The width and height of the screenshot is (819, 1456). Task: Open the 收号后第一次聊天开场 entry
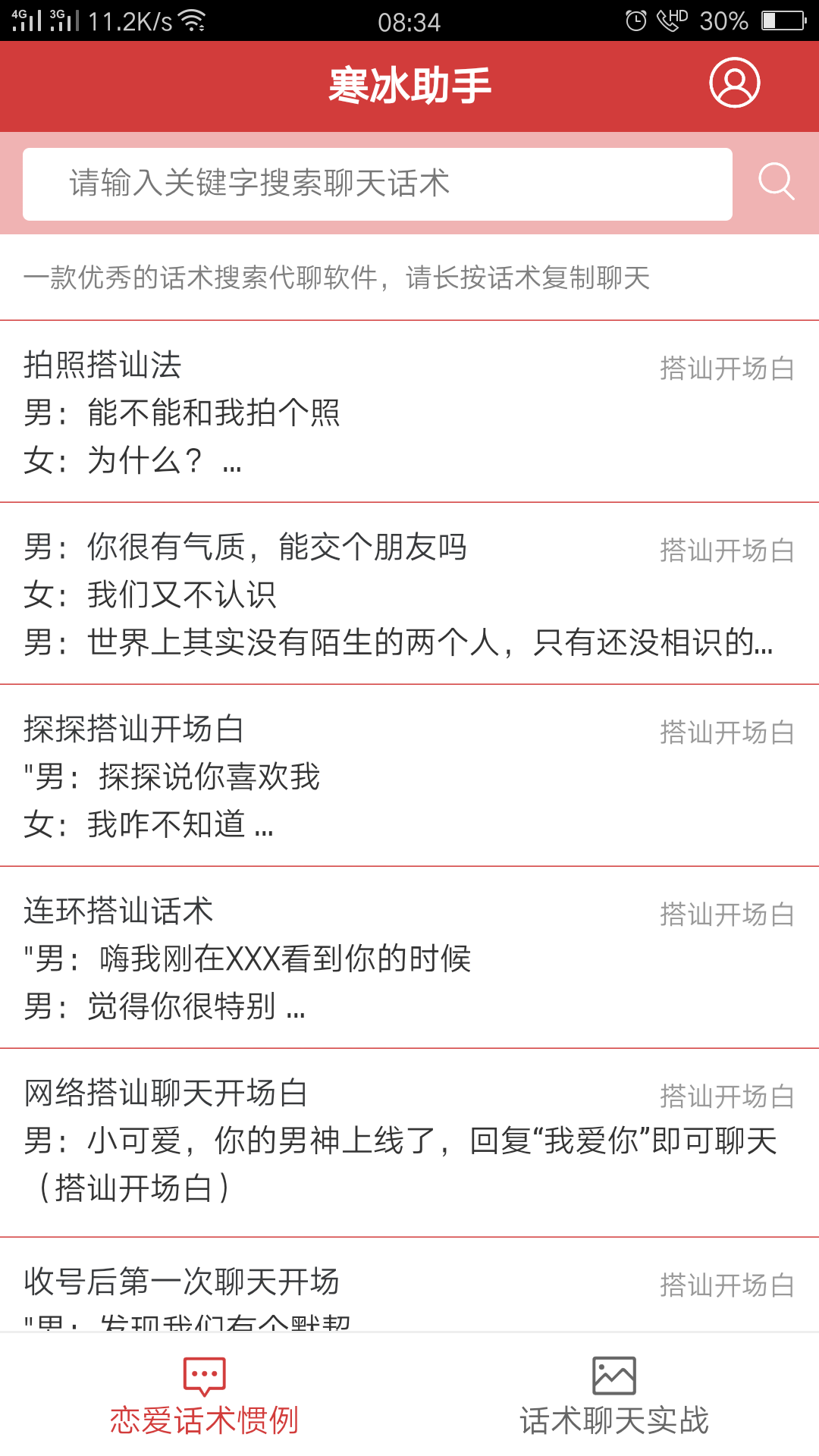tap(409, 1285)
